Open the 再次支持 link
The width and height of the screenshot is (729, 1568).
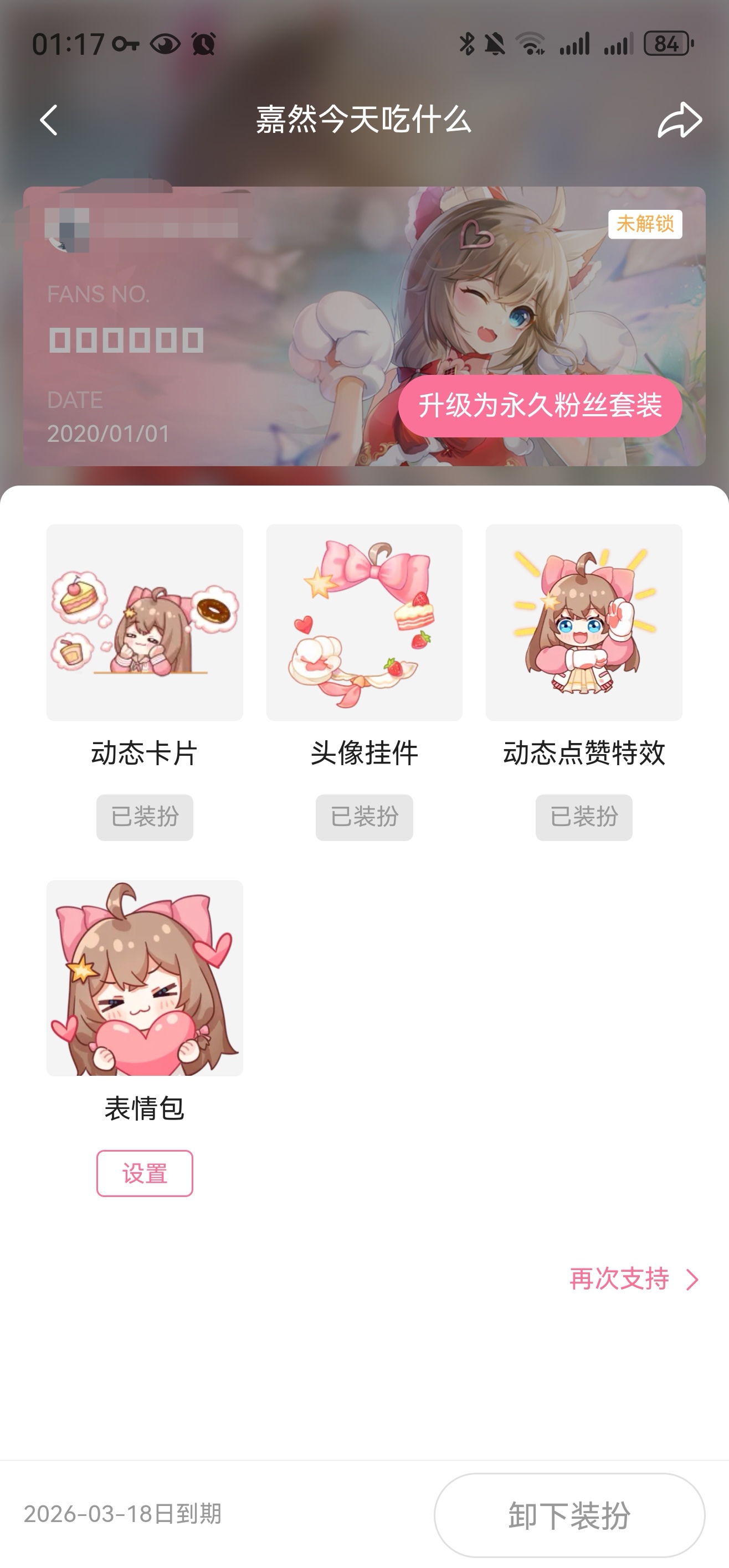[x=632, y=1279]
